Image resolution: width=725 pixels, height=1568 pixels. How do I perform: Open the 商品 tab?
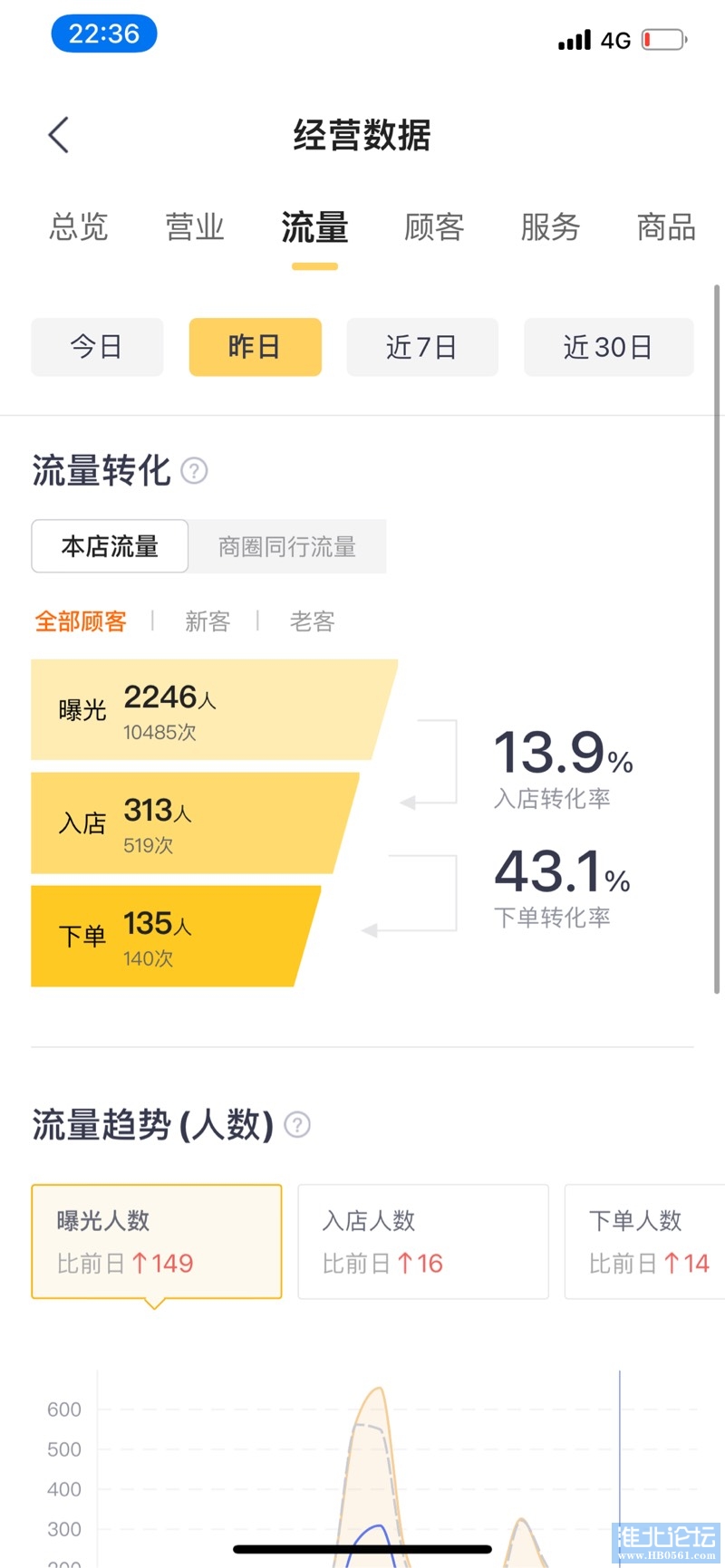click(666, 228)
